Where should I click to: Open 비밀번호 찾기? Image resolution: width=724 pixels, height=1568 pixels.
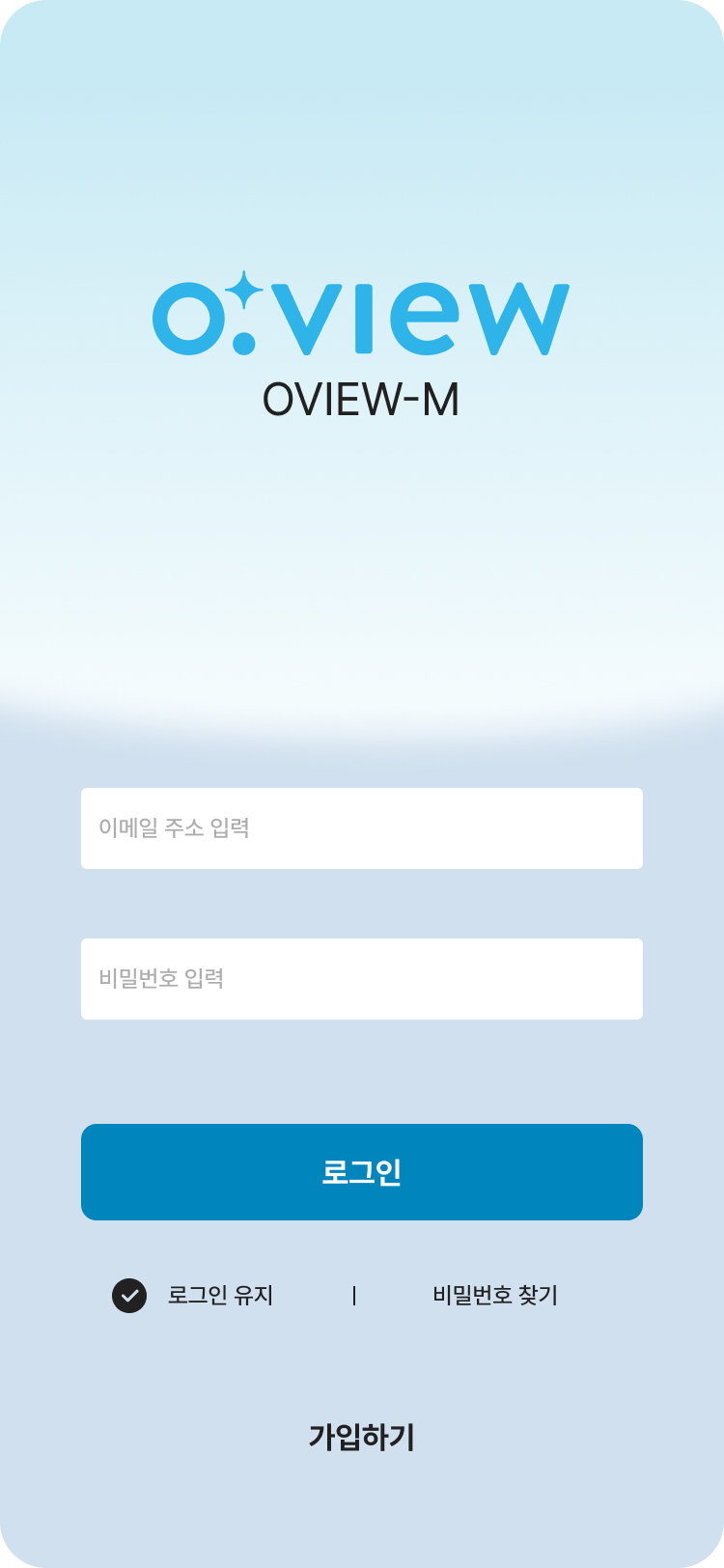coord(495,1296)
